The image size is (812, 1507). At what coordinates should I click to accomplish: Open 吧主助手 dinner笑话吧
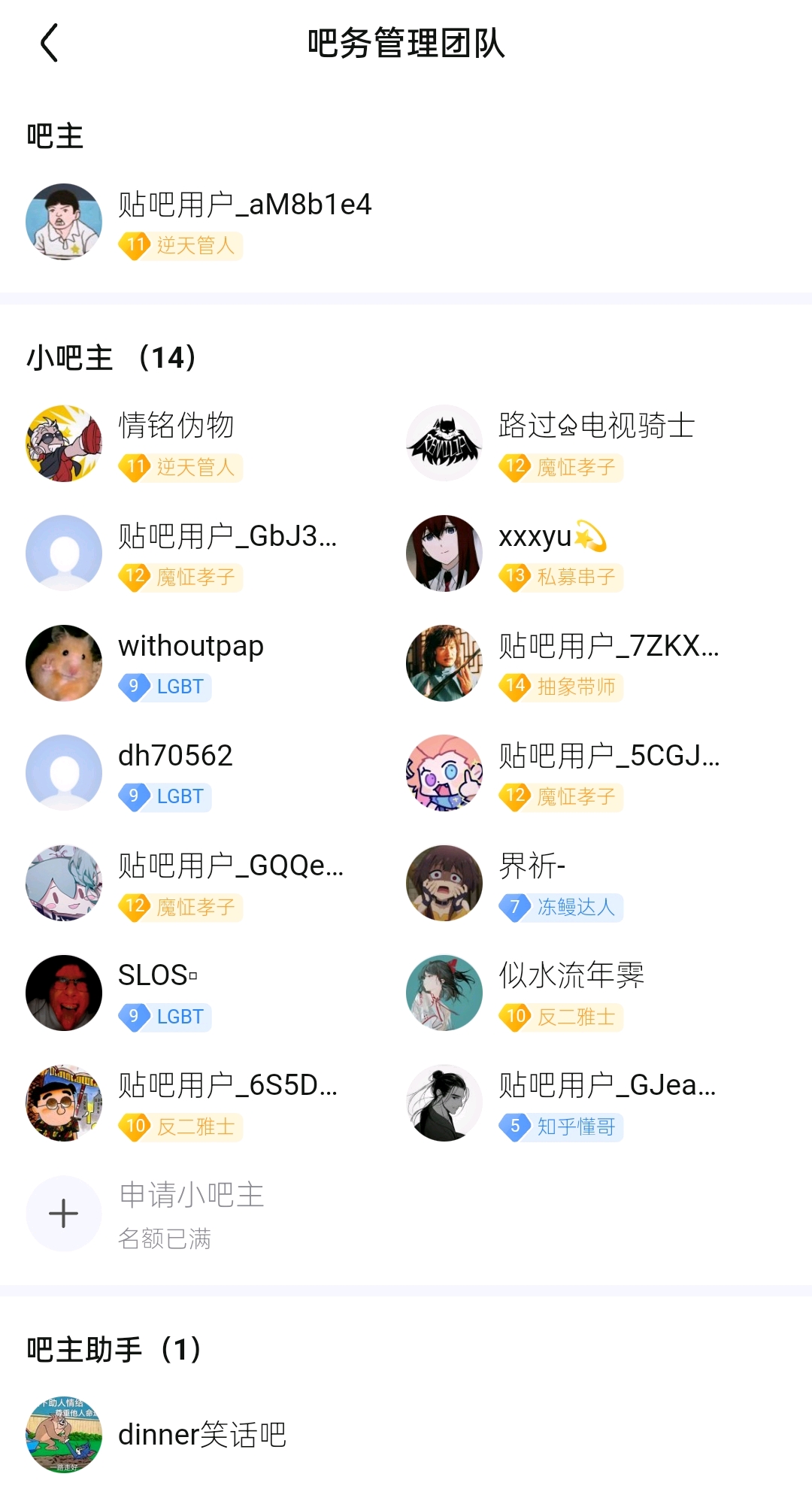click(x=201, y=1435)
